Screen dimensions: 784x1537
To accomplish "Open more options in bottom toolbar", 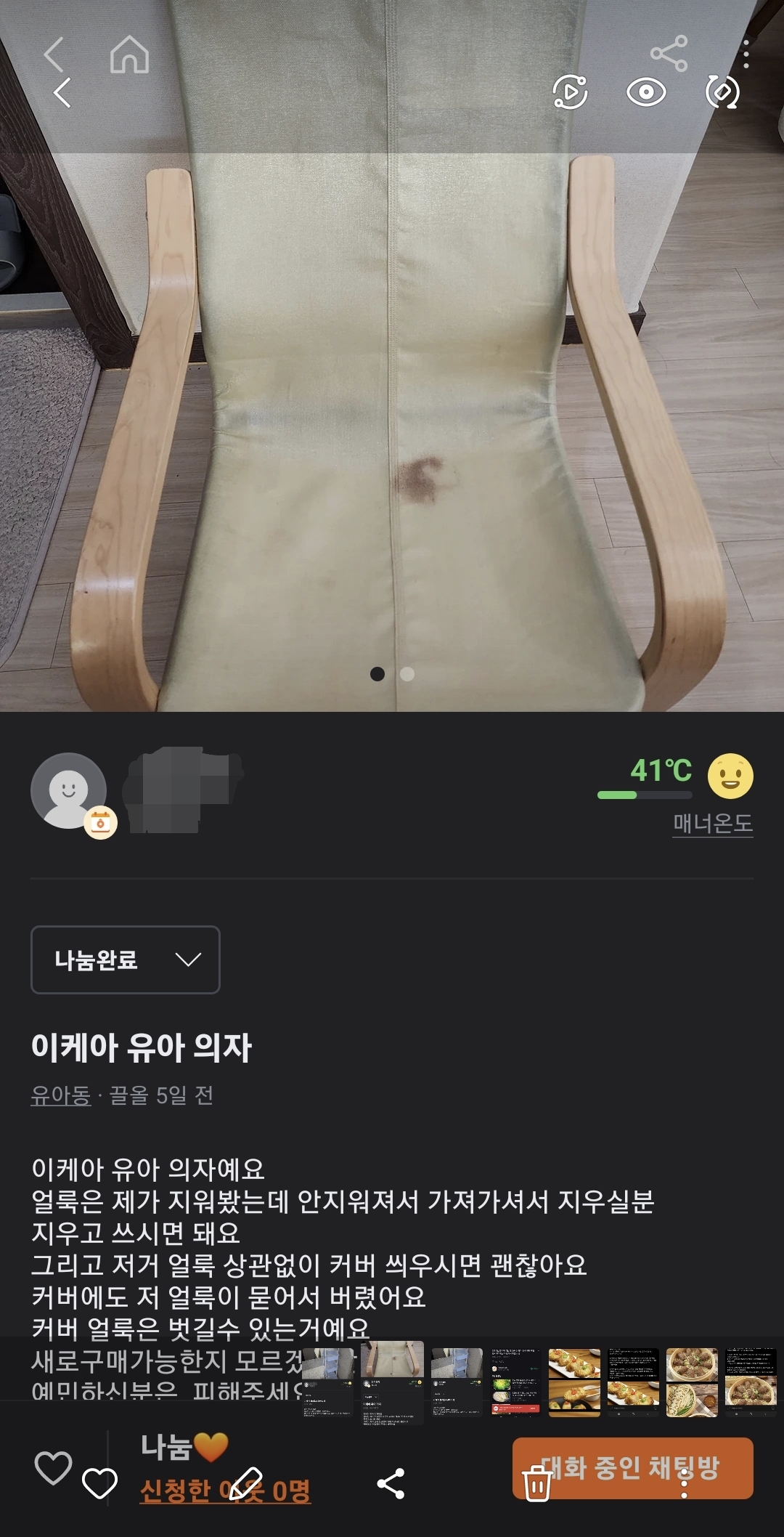I will coord(683,1484).
